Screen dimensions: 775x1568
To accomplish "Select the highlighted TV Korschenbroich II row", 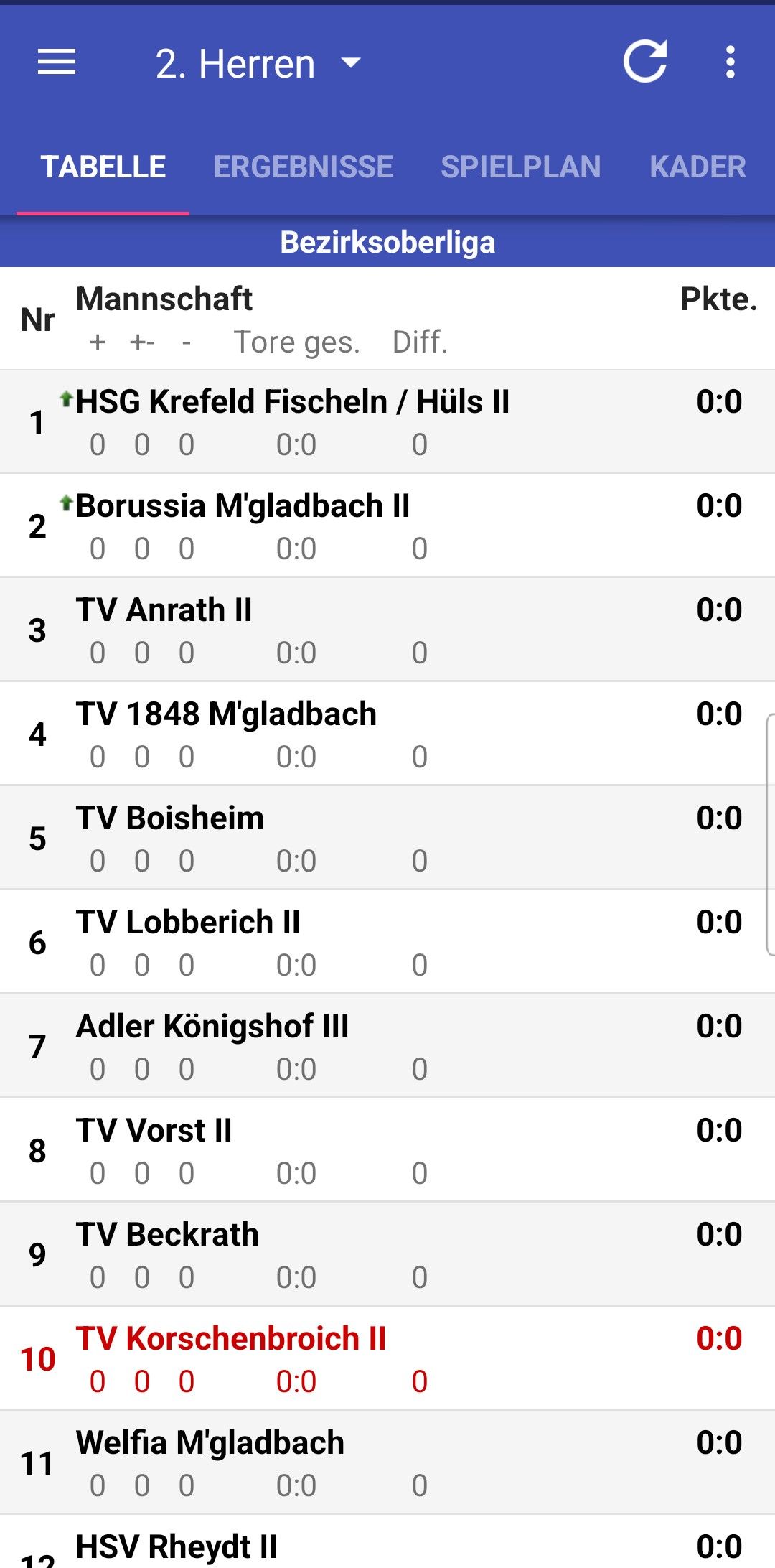I will pos(387,1358).
